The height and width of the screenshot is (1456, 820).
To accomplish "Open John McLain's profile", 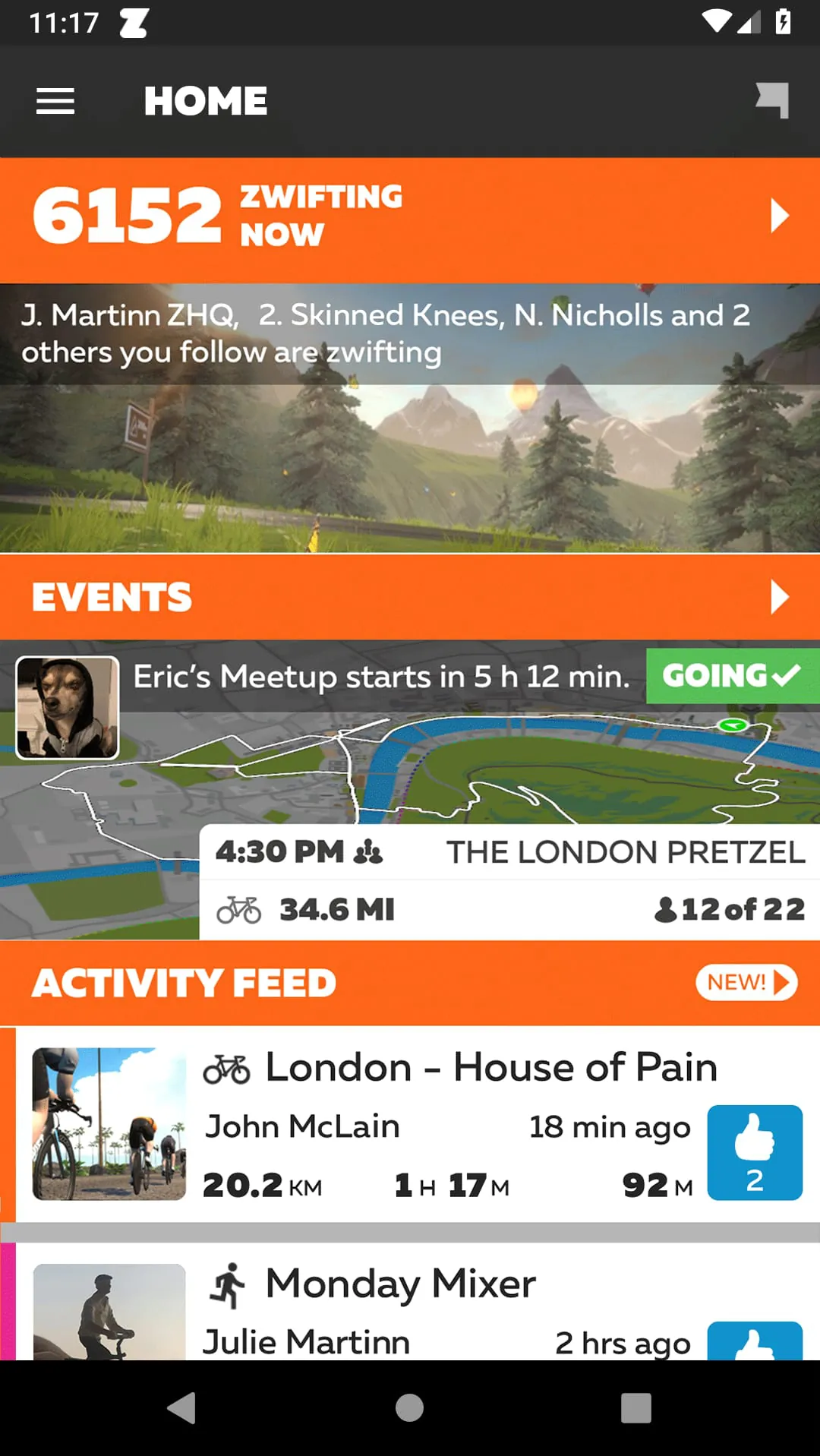I will 301,1126.
